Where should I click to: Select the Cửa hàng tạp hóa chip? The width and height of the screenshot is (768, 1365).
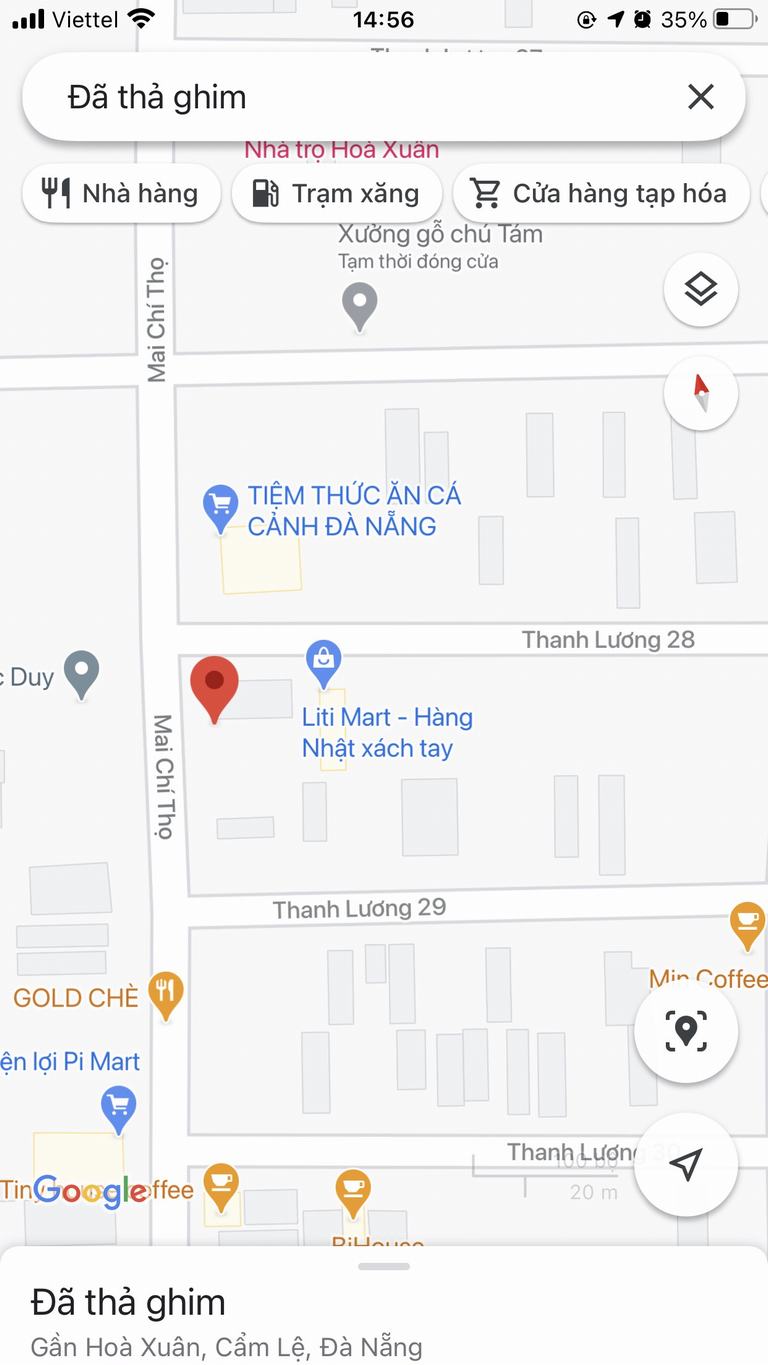tap(601, 193)
